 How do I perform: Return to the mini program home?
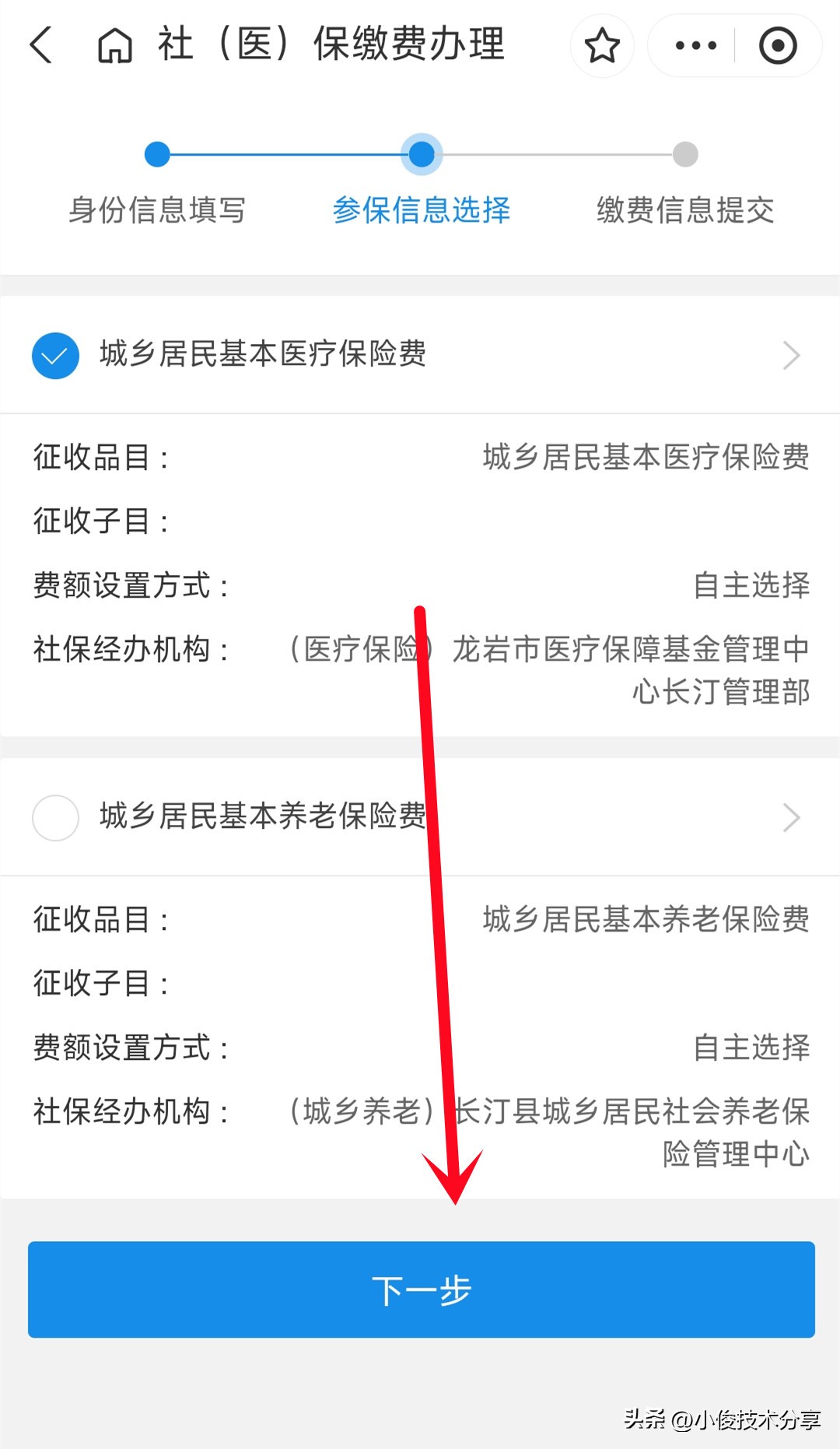point(115,45)
